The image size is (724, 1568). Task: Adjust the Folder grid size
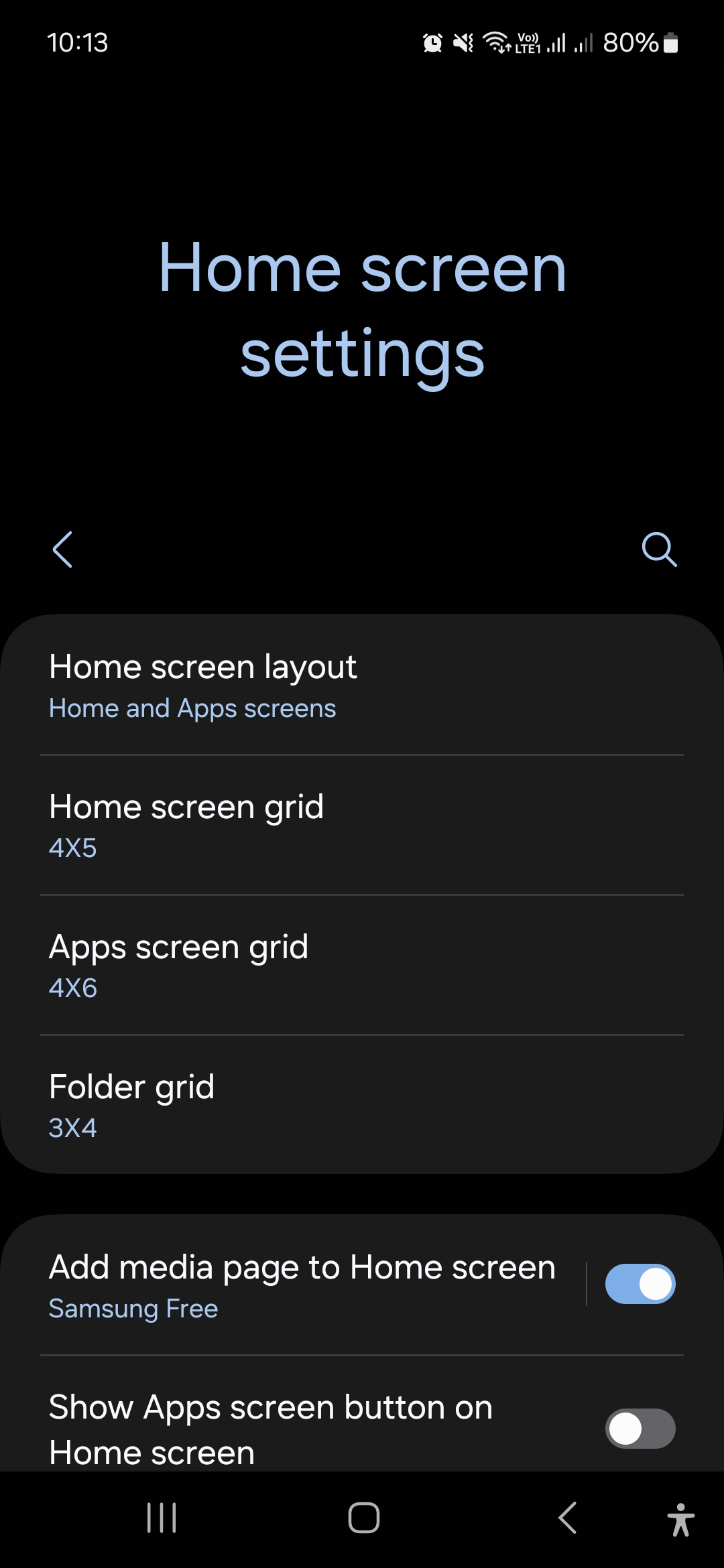coord(362,1106)
